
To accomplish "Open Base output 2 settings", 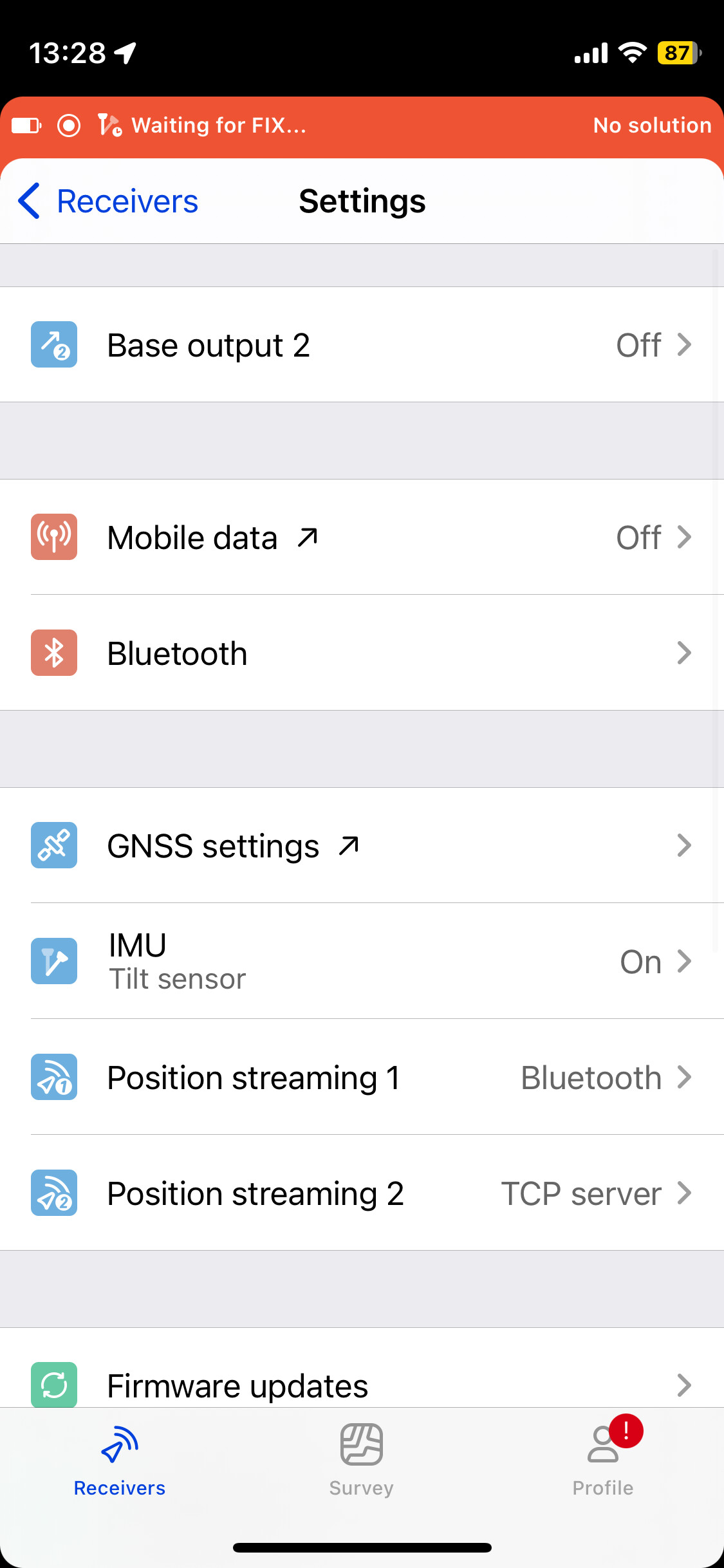I will (362, 344).
